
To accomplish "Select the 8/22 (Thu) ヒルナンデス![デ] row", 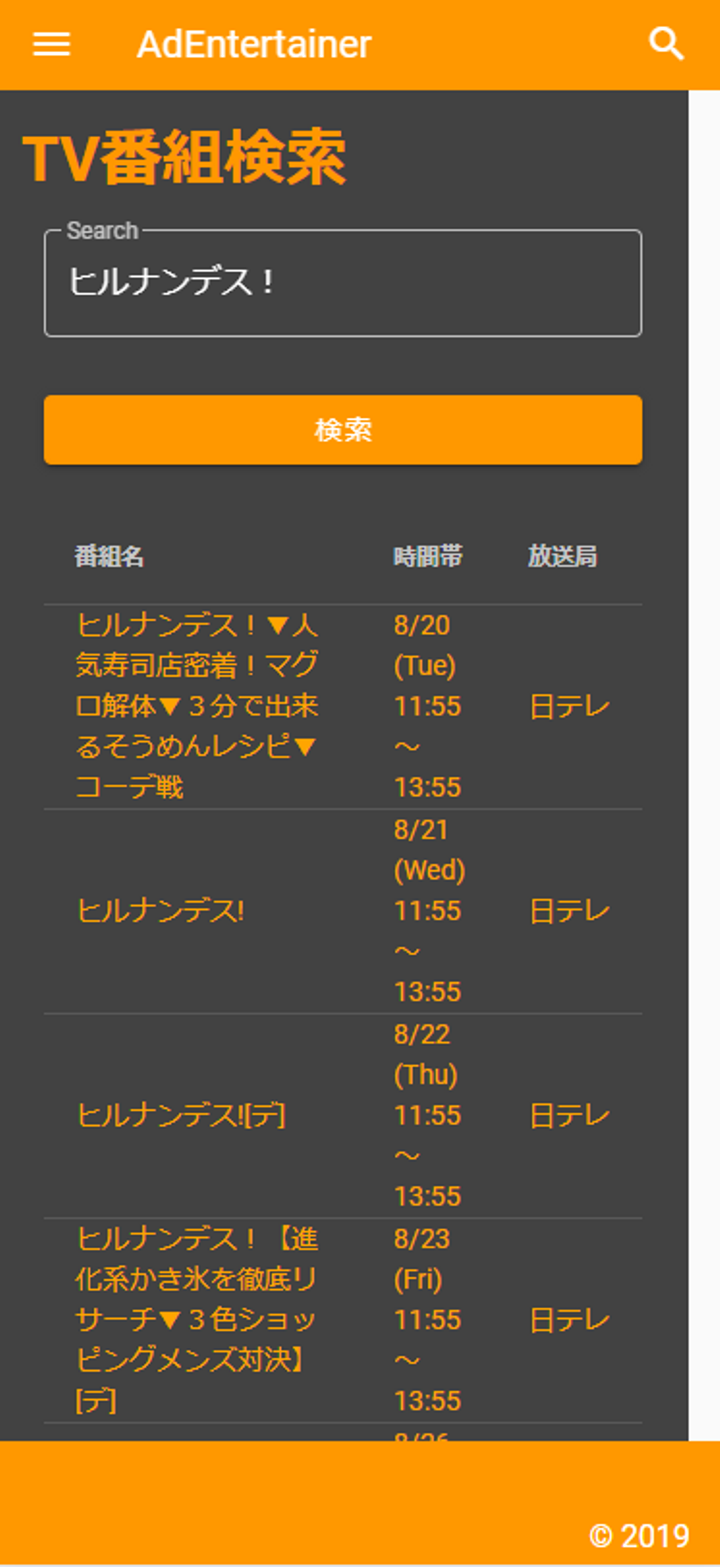I will point(343,1116).
